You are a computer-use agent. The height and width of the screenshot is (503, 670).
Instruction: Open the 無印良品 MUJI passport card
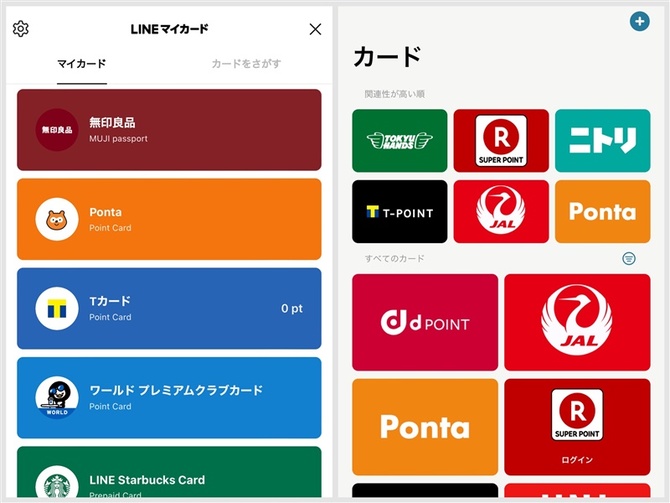[x=169, y=130]
